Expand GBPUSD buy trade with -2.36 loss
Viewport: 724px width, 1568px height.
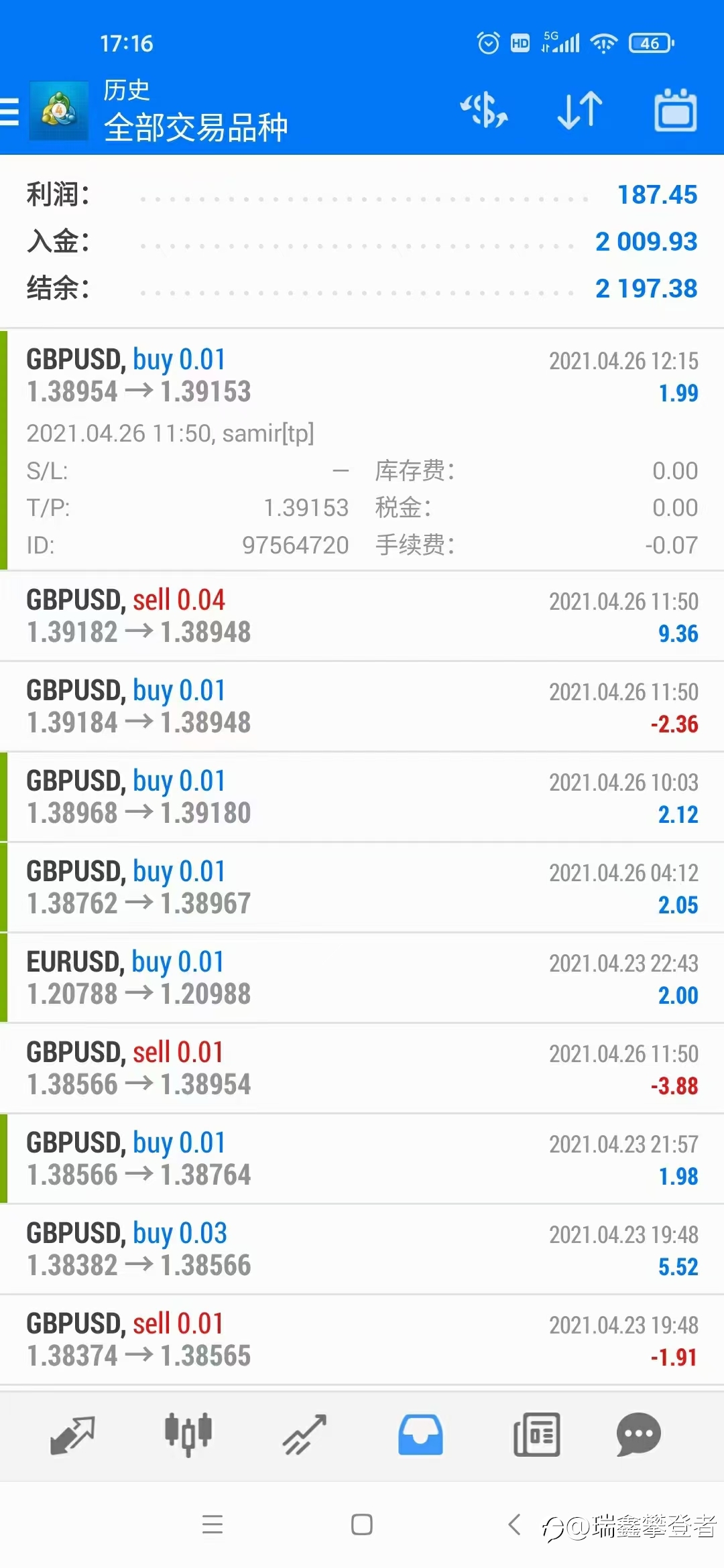coord(362,707)
